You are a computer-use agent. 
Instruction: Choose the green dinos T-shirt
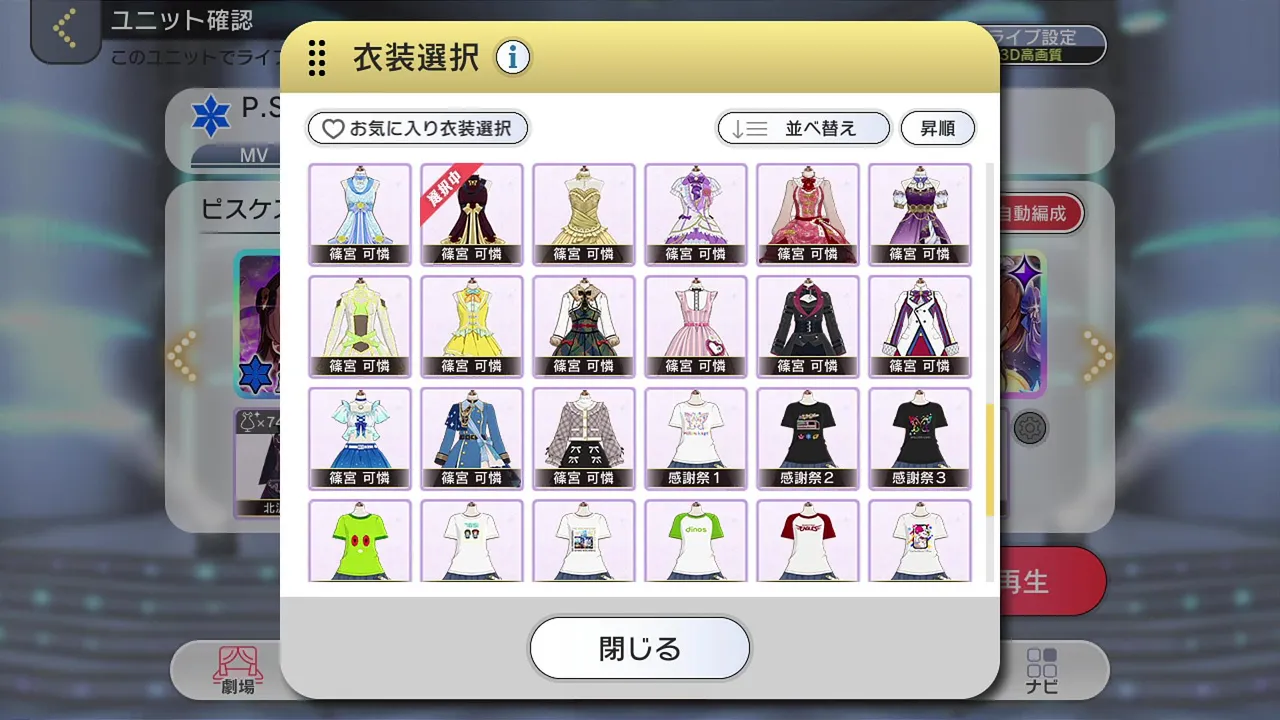point(696,541)
